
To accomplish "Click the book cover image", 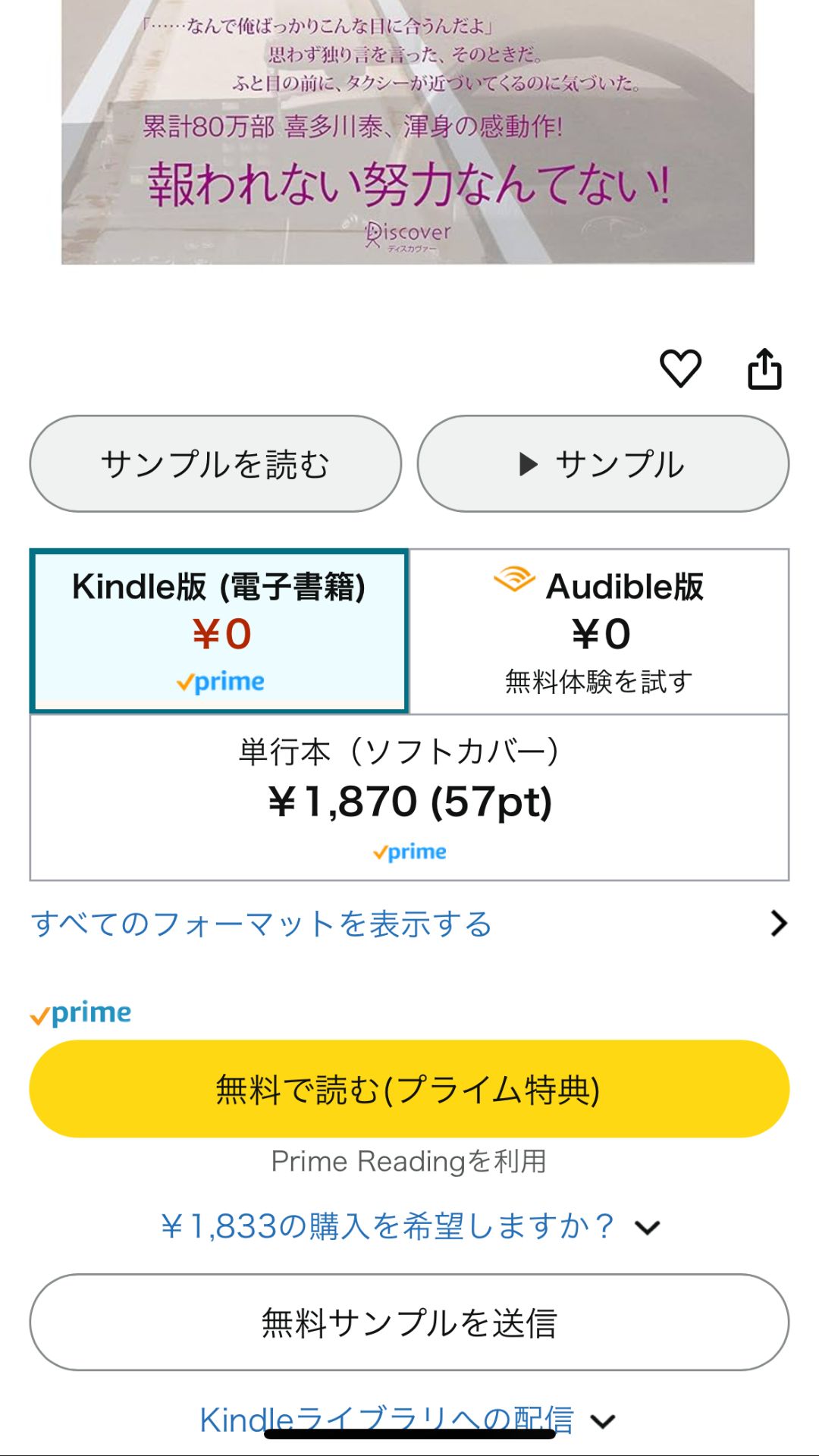I will [x=409, y=129].
